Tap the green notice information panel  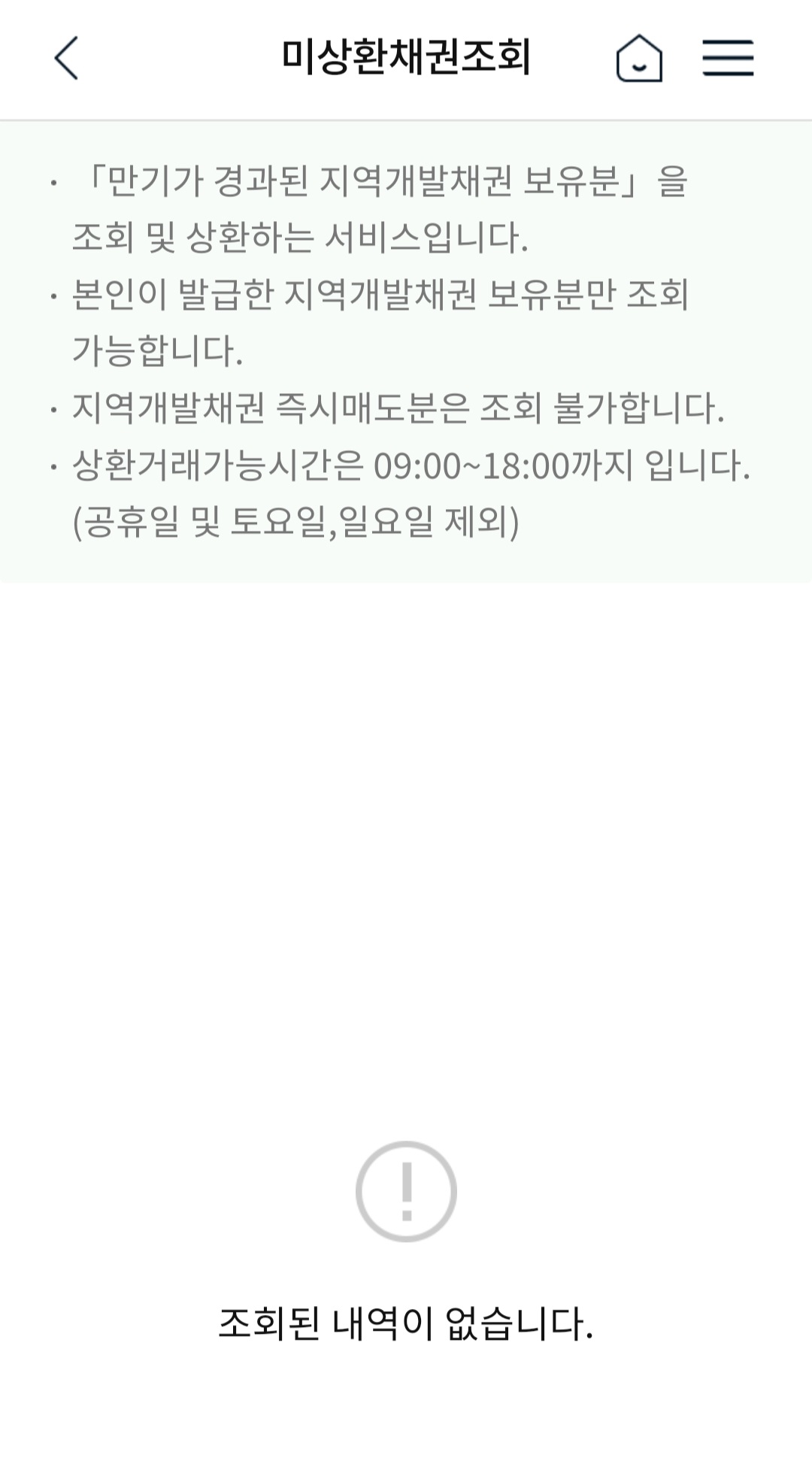click(406, 350)
